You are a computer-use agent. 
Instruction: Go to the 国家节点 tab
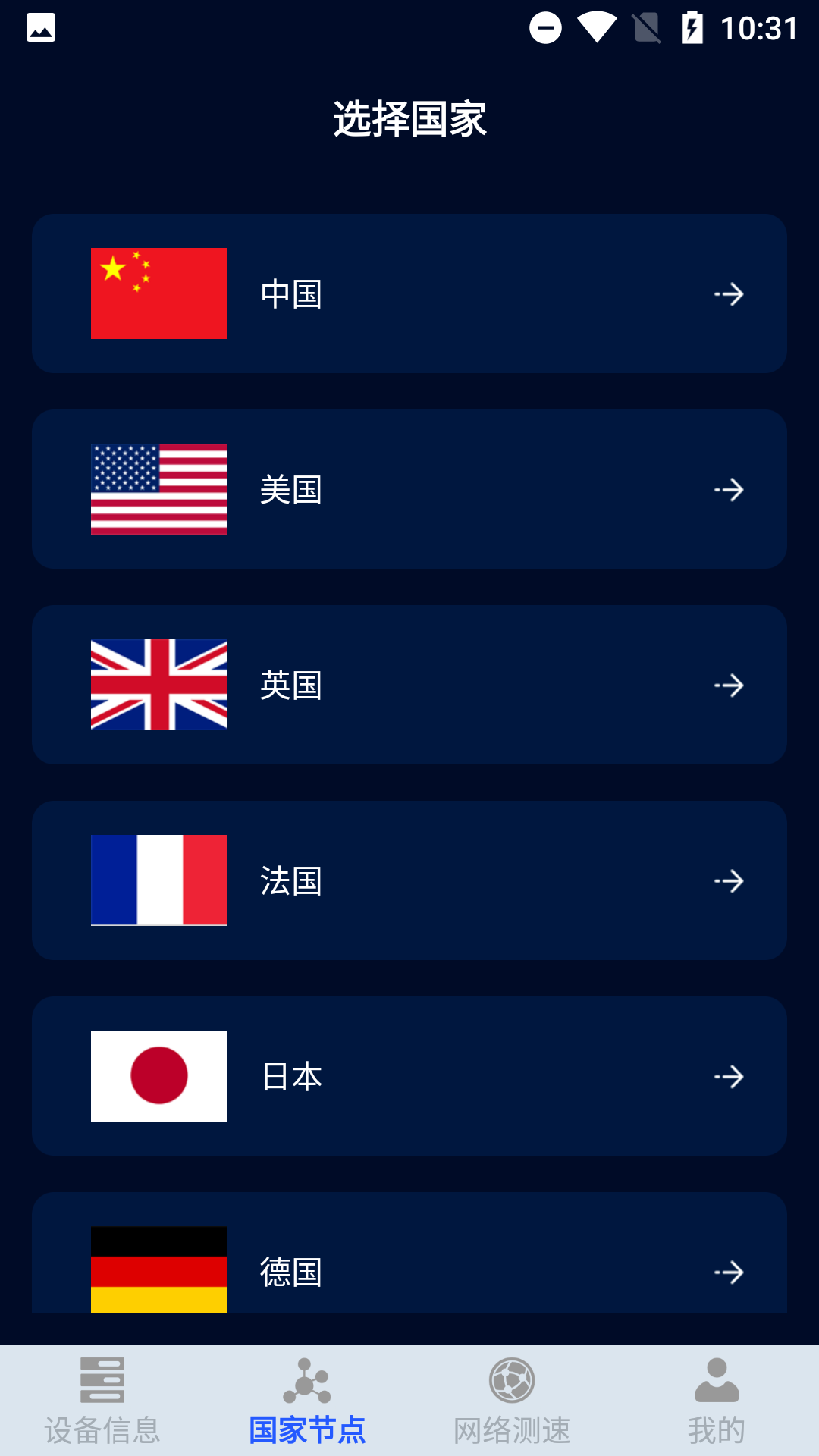pyautogui.click(x=307, y=1401)
